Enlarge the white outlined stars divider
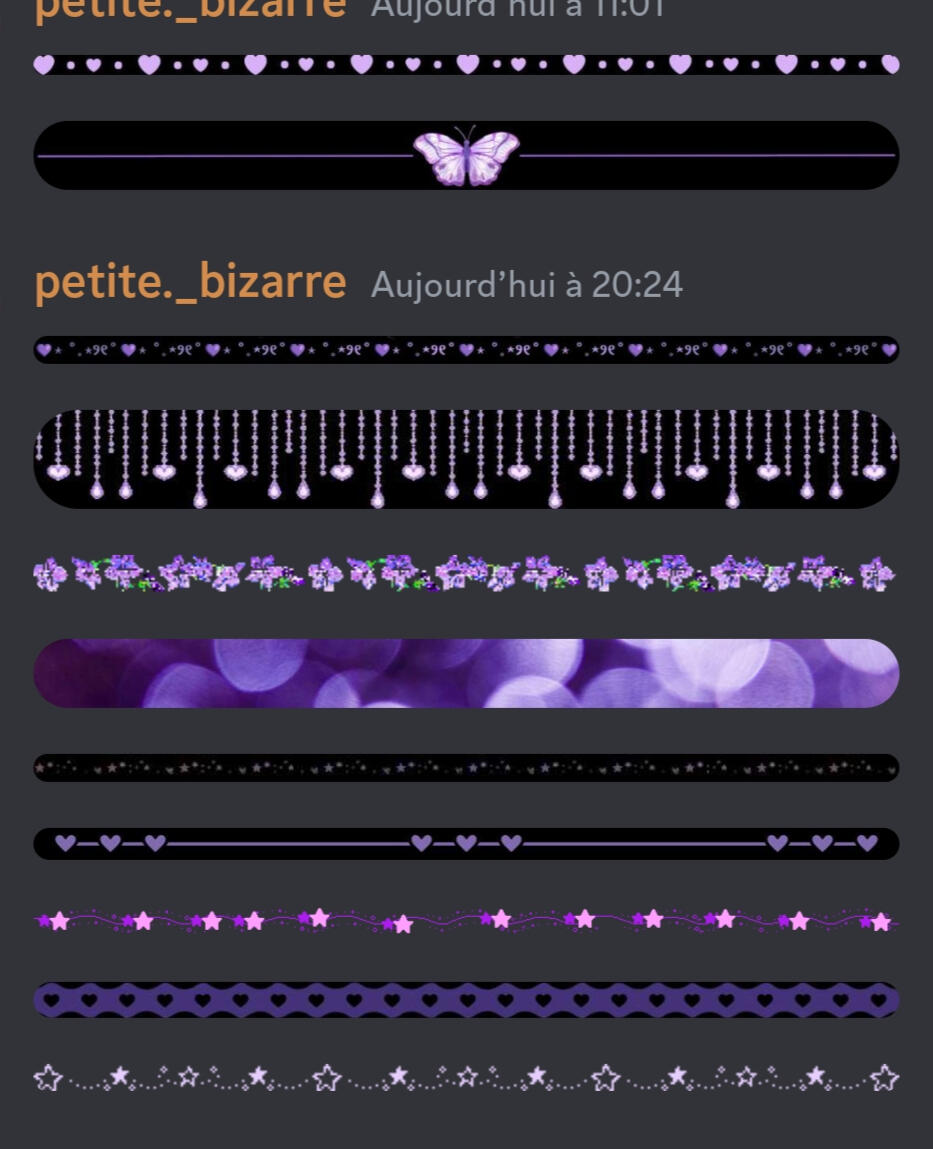This screenshot has height=1149, width=933. pyautogui.click(x=466, y=1077)
